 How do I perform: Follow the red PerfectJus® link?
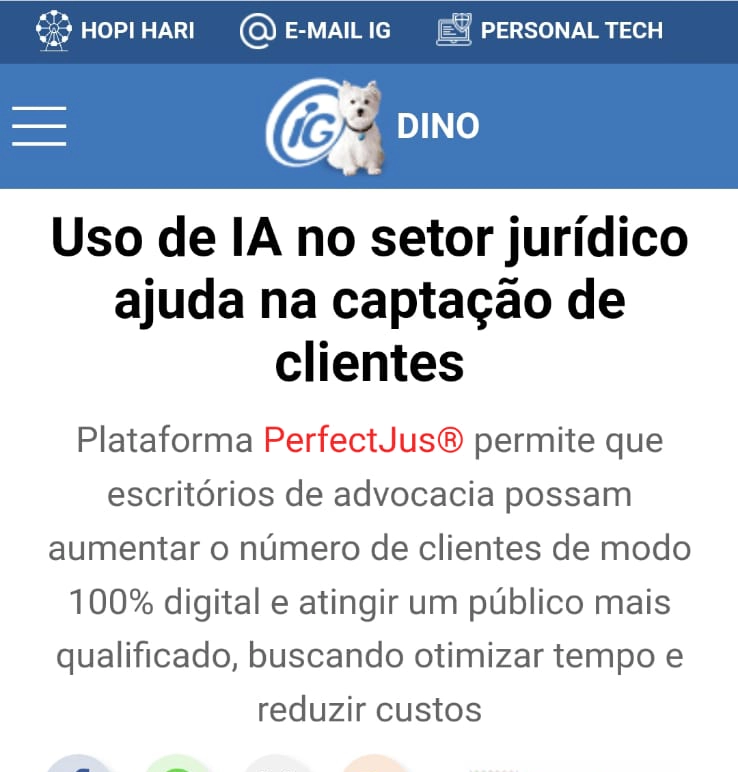click(364, 440)
